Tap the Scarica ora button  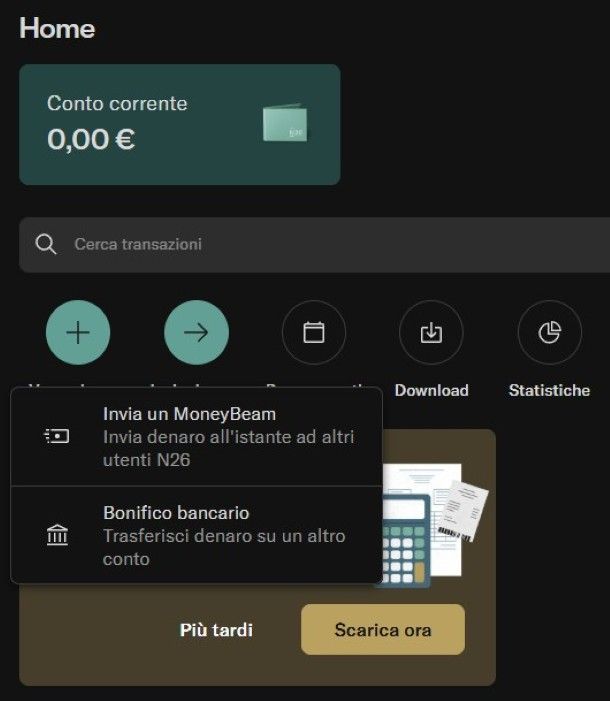pyautogui.click(x=383, y=630)
